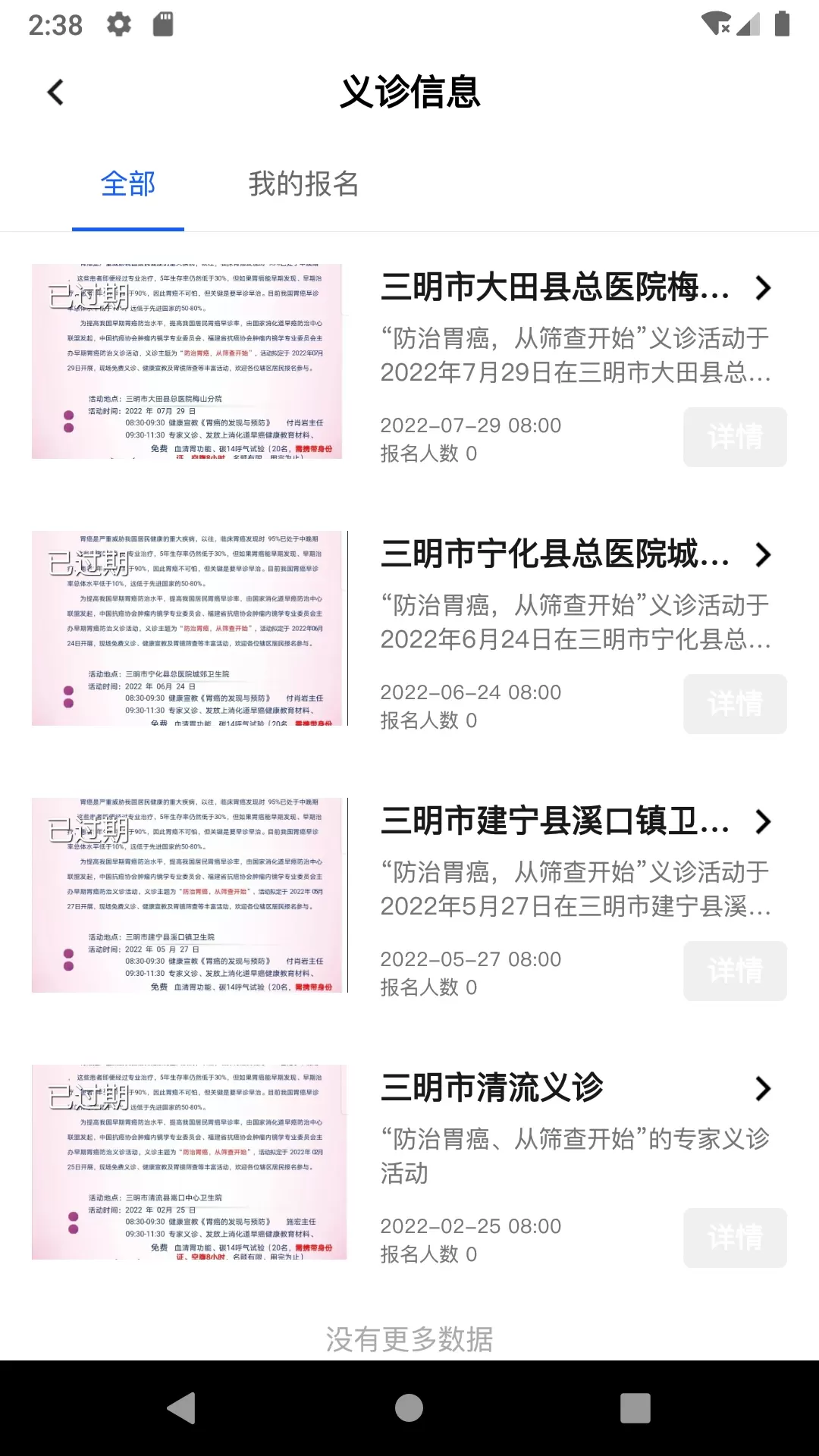
Task: Open the poster thumbnail for the 大田县 event
Action: click(x=187, y=361)
